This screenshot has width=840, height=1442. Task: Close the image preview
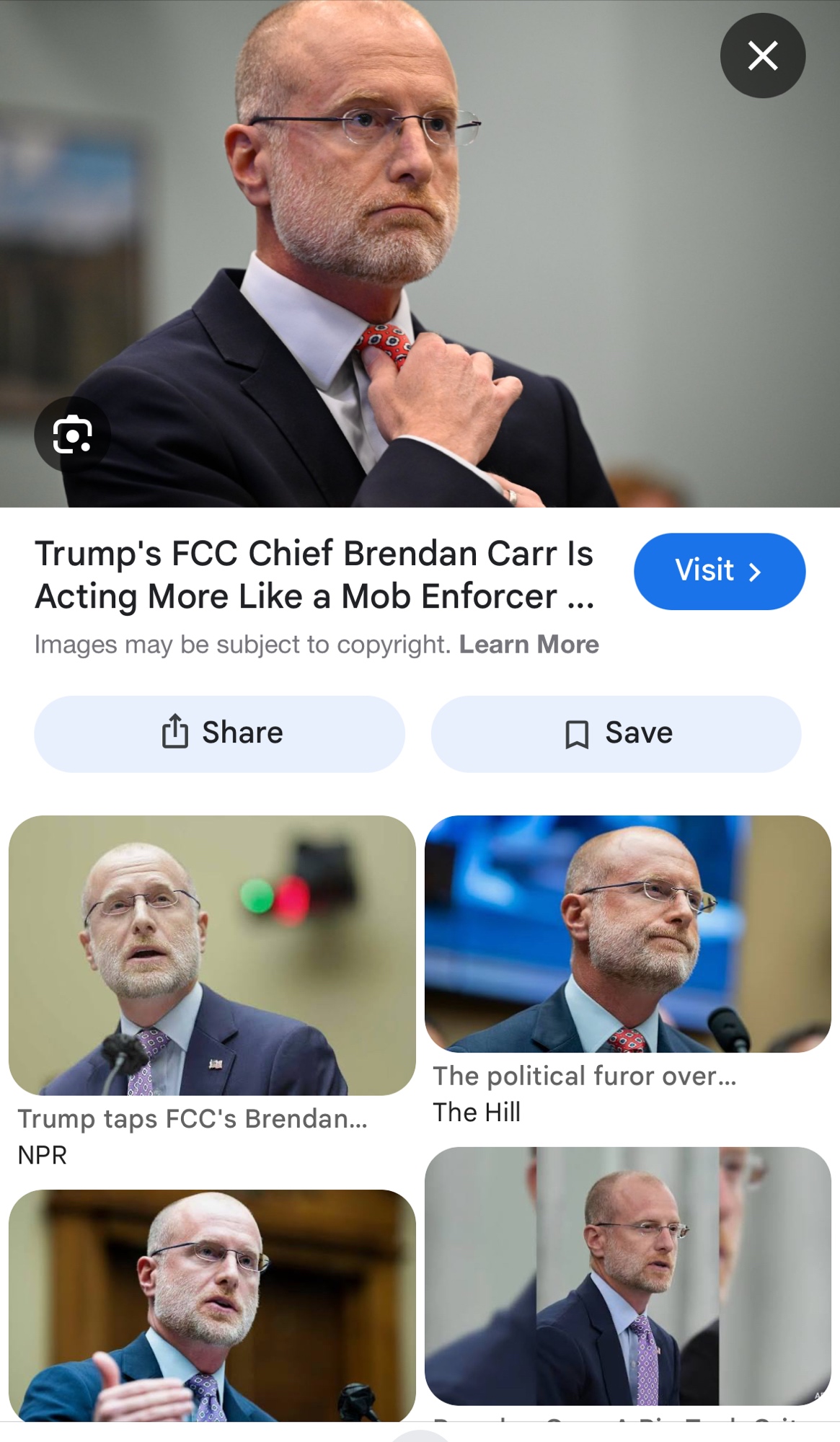(x=762, y=56)
